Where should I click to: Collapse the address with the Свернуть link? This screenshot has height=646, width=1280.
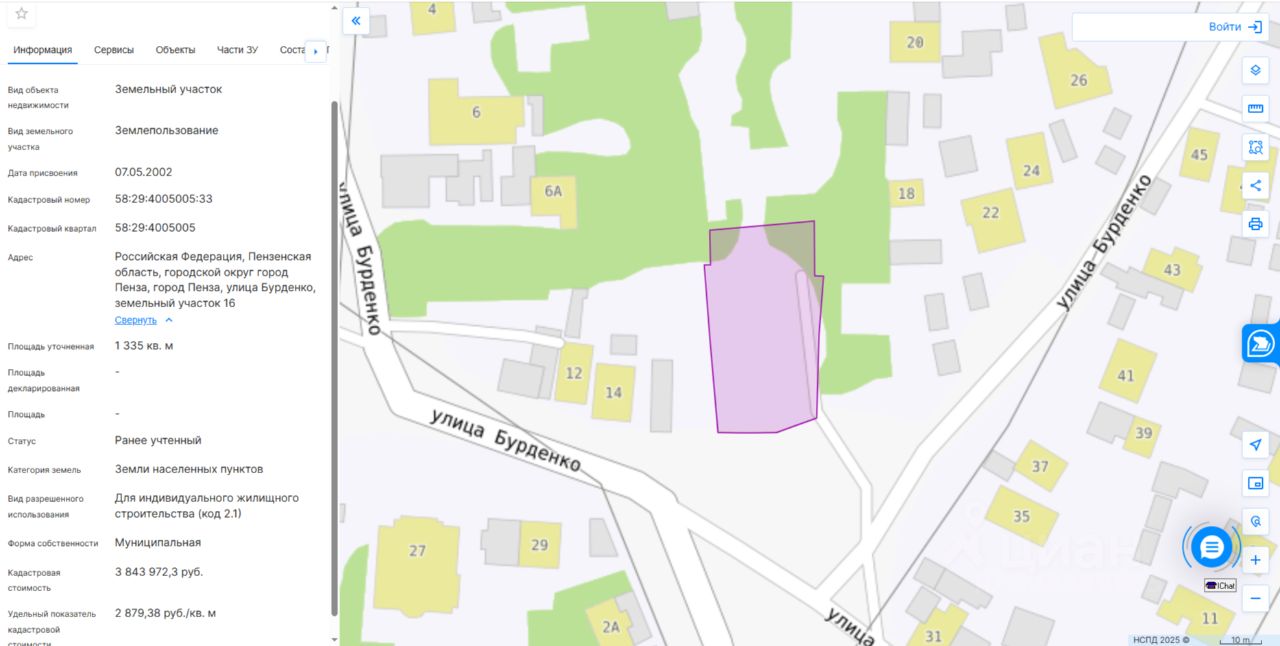136,320
